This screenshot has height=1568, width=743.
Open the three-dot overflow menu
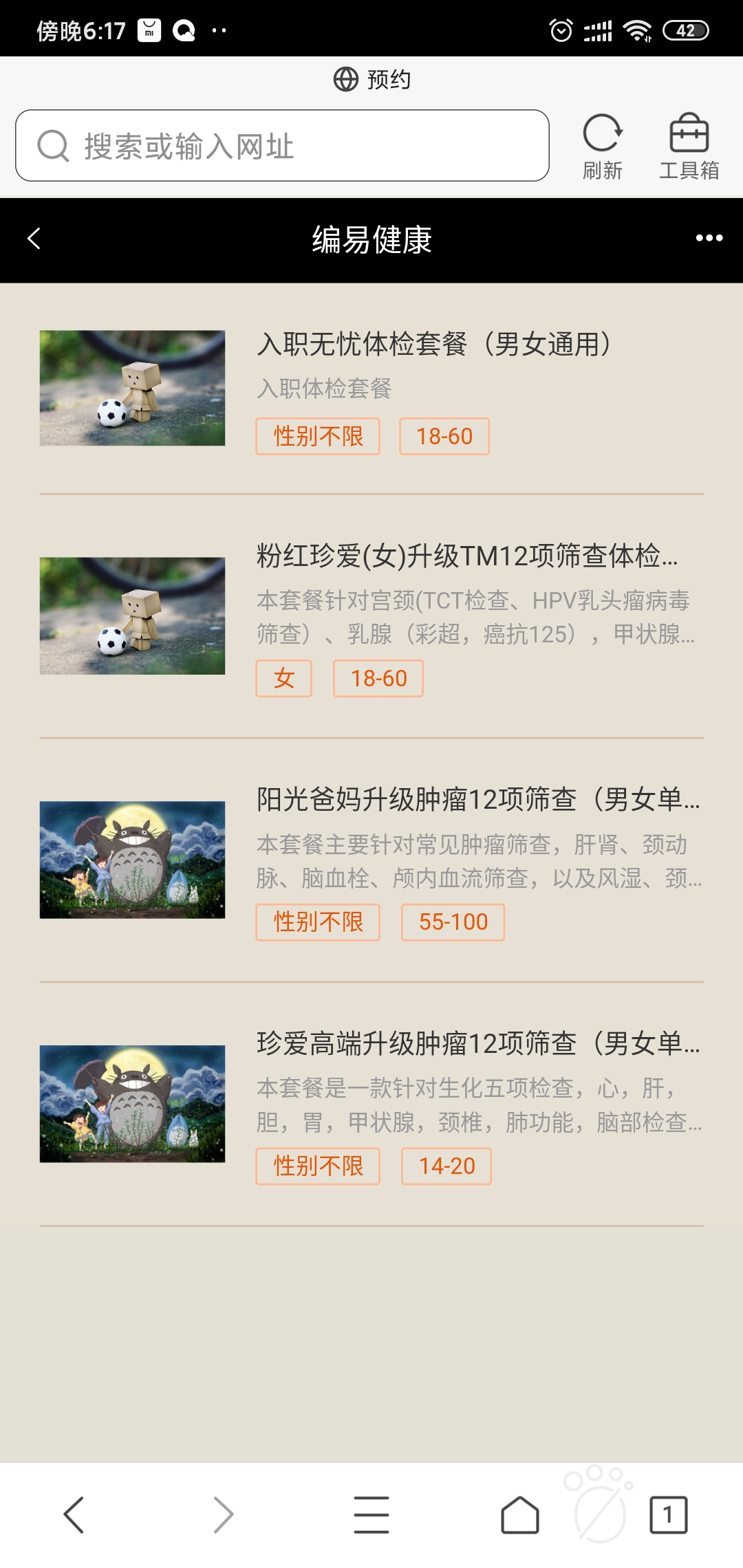point(709,239)
